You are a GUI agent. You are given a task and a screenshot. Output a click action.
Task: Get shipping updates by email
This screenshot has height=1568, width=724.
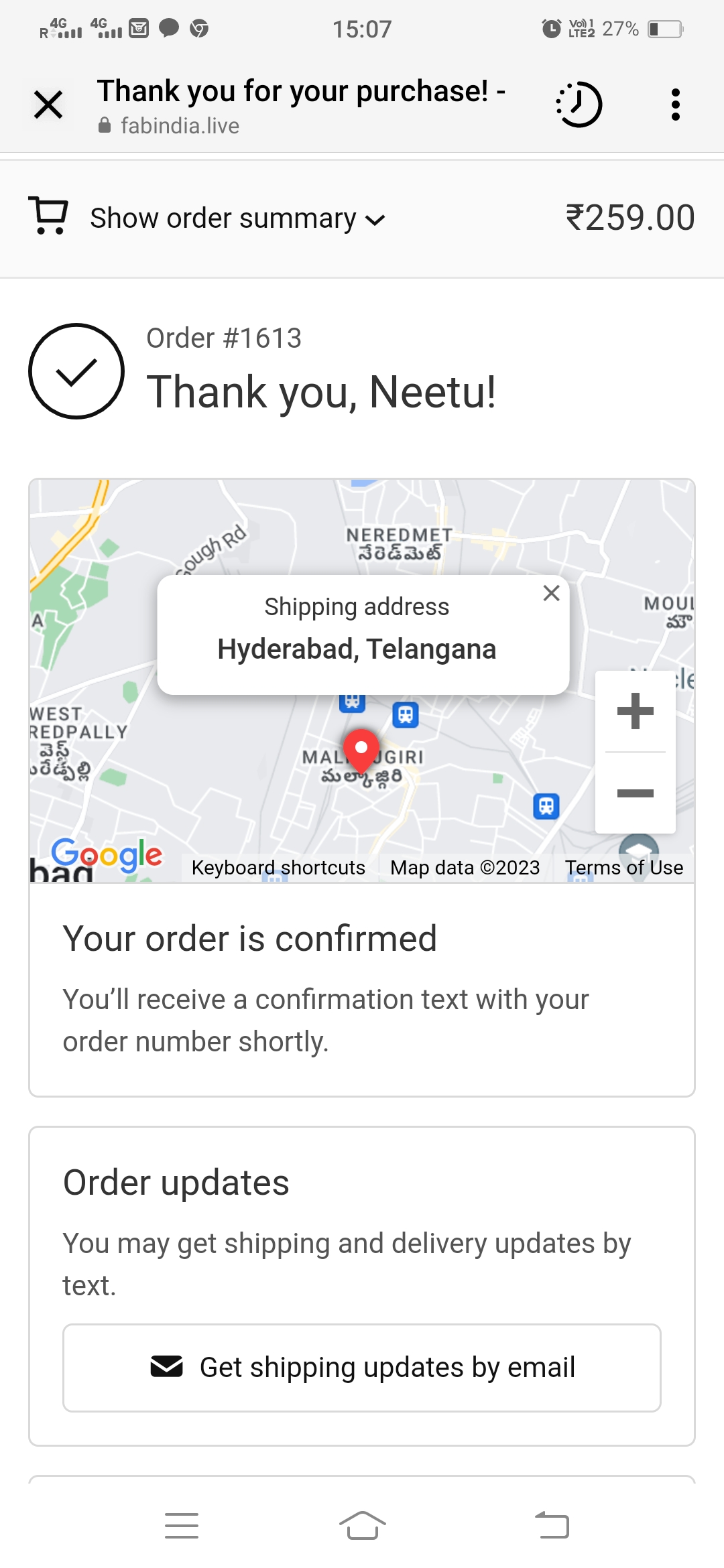tap(362, 1368)
